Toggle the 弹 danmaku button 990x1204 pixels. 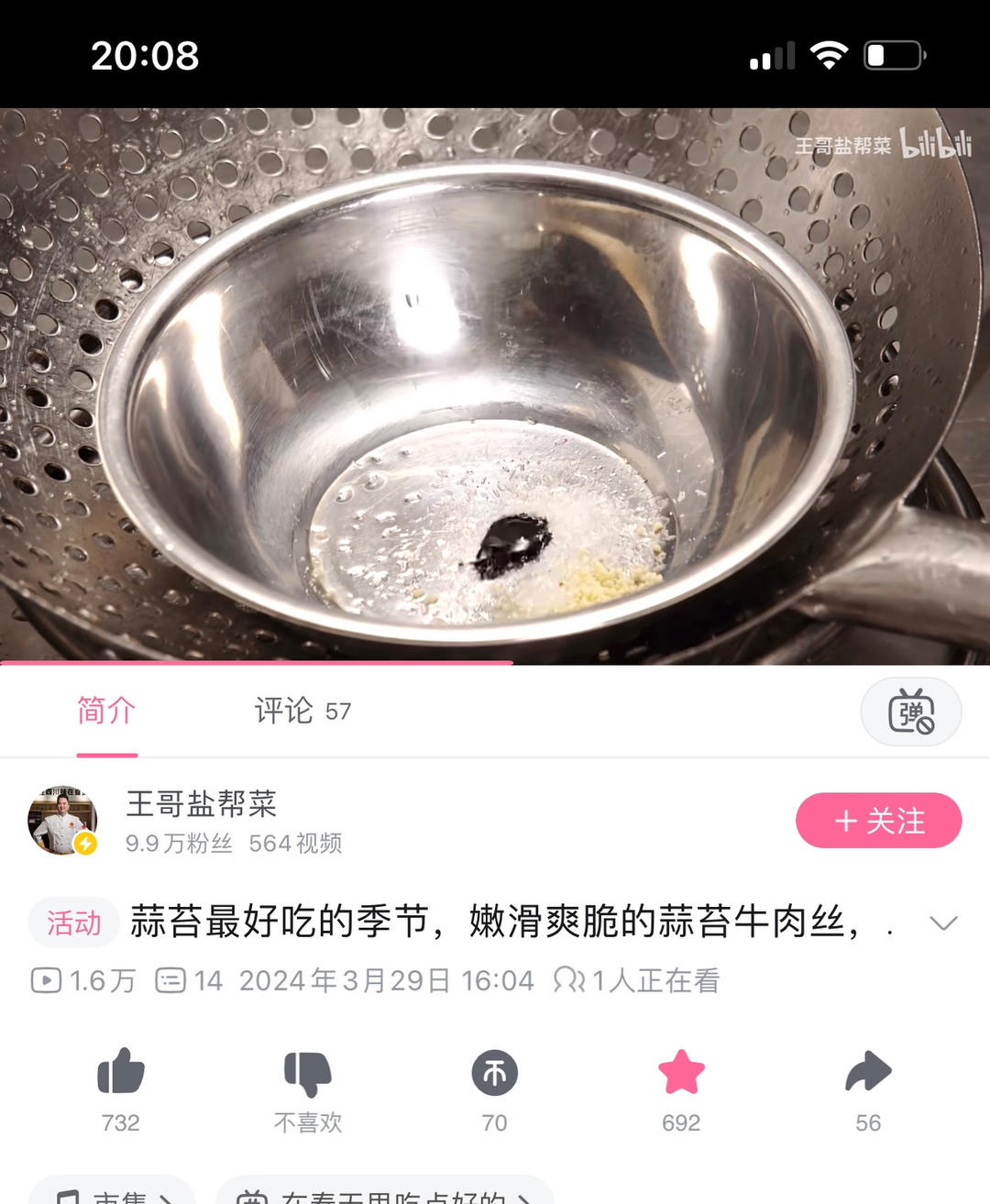click(910, 712)
